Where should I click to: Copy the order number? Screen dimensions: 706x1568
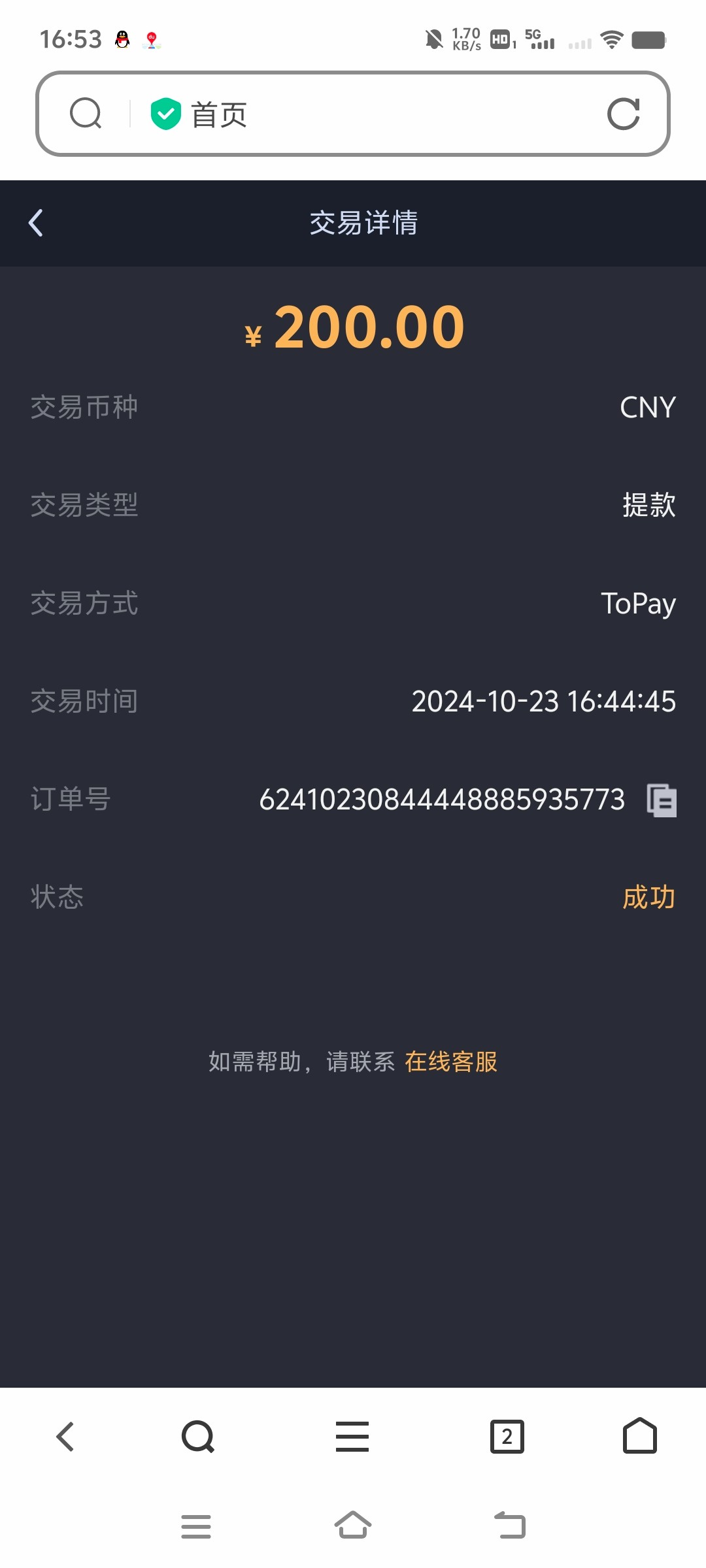tap(662, 800)
